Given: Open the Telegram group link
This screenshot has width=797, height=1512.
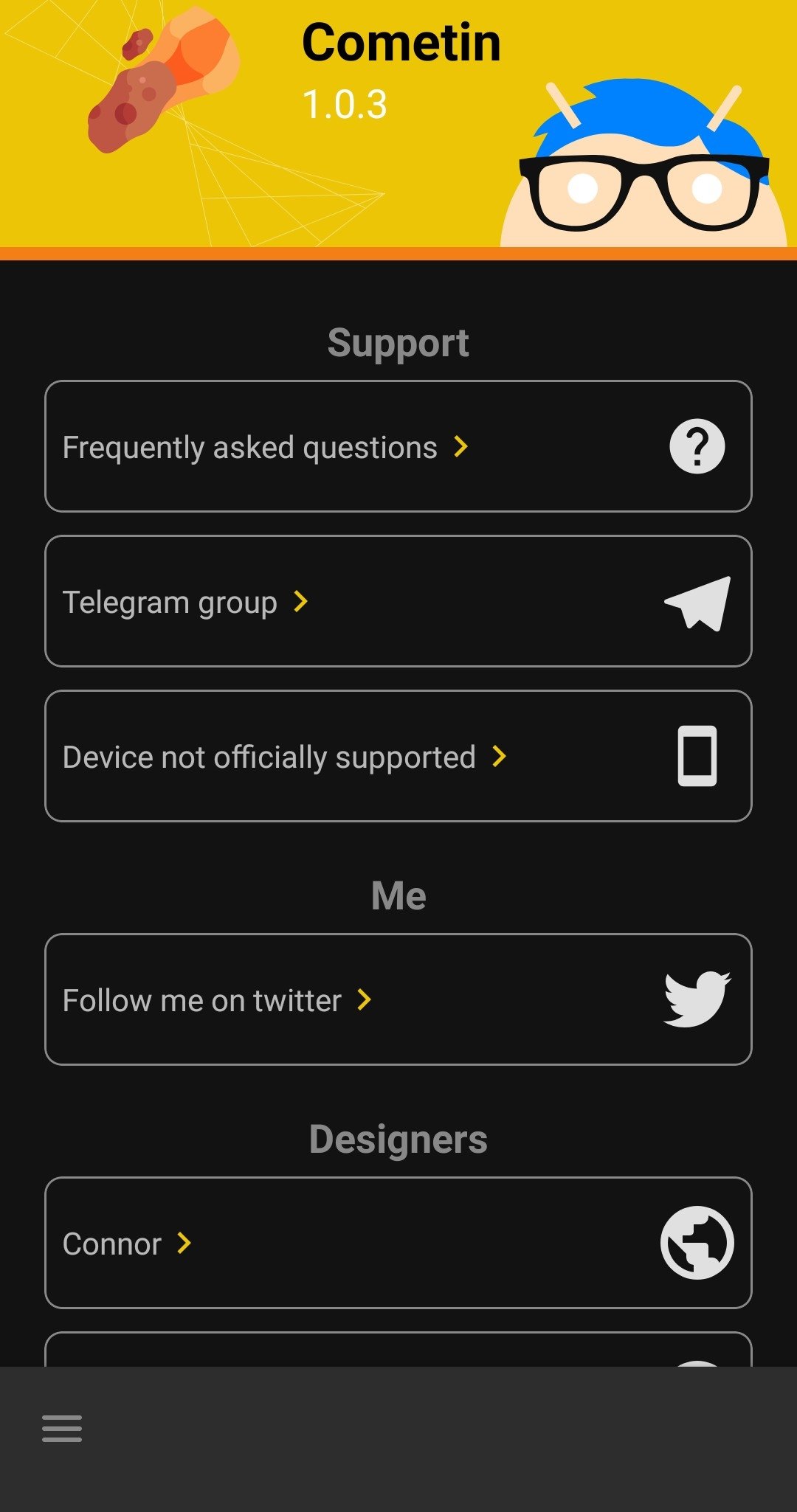Looking at the screenshot, I should click(x=398, y=601).
